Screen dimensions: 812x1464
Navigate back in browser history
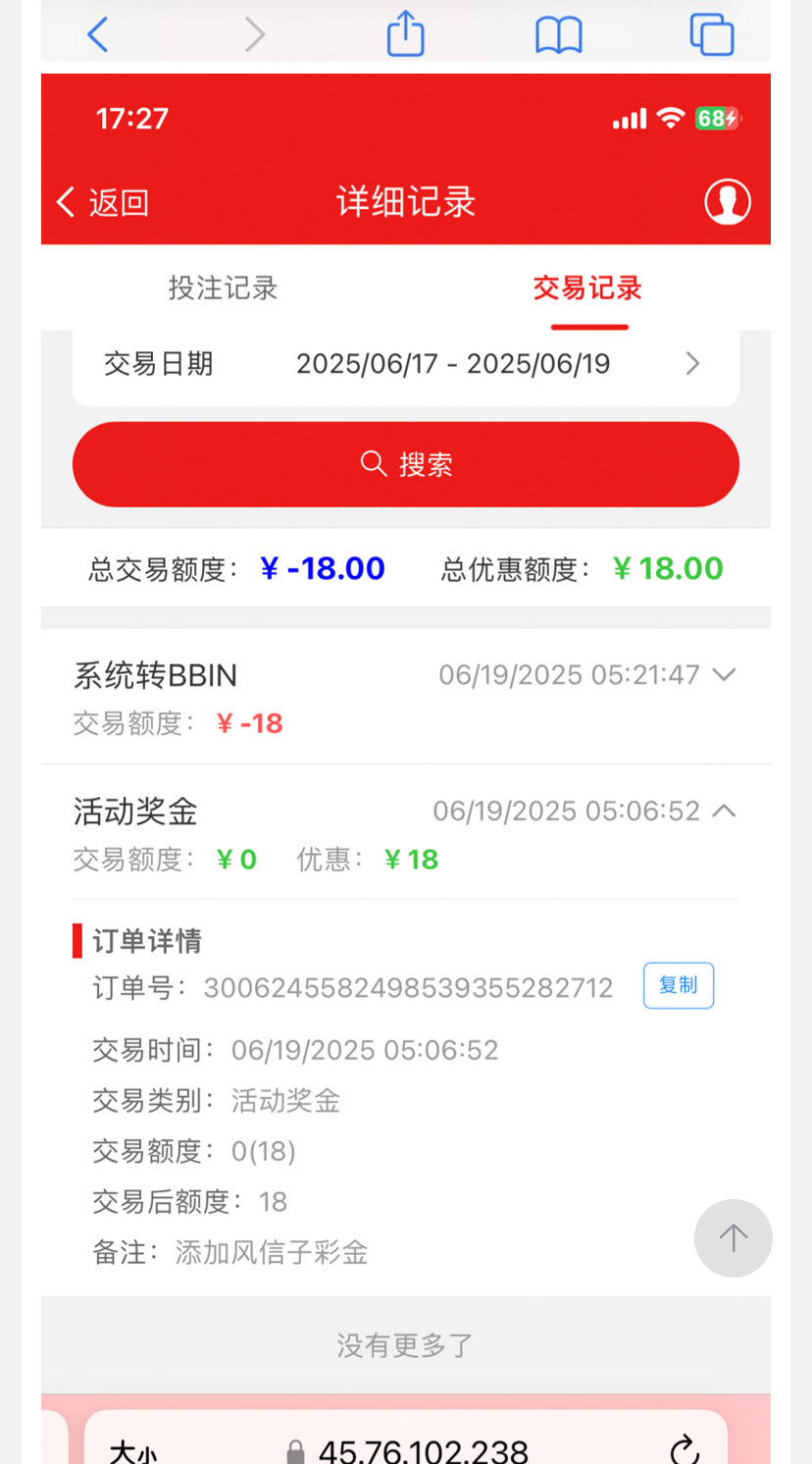[97, 34]
